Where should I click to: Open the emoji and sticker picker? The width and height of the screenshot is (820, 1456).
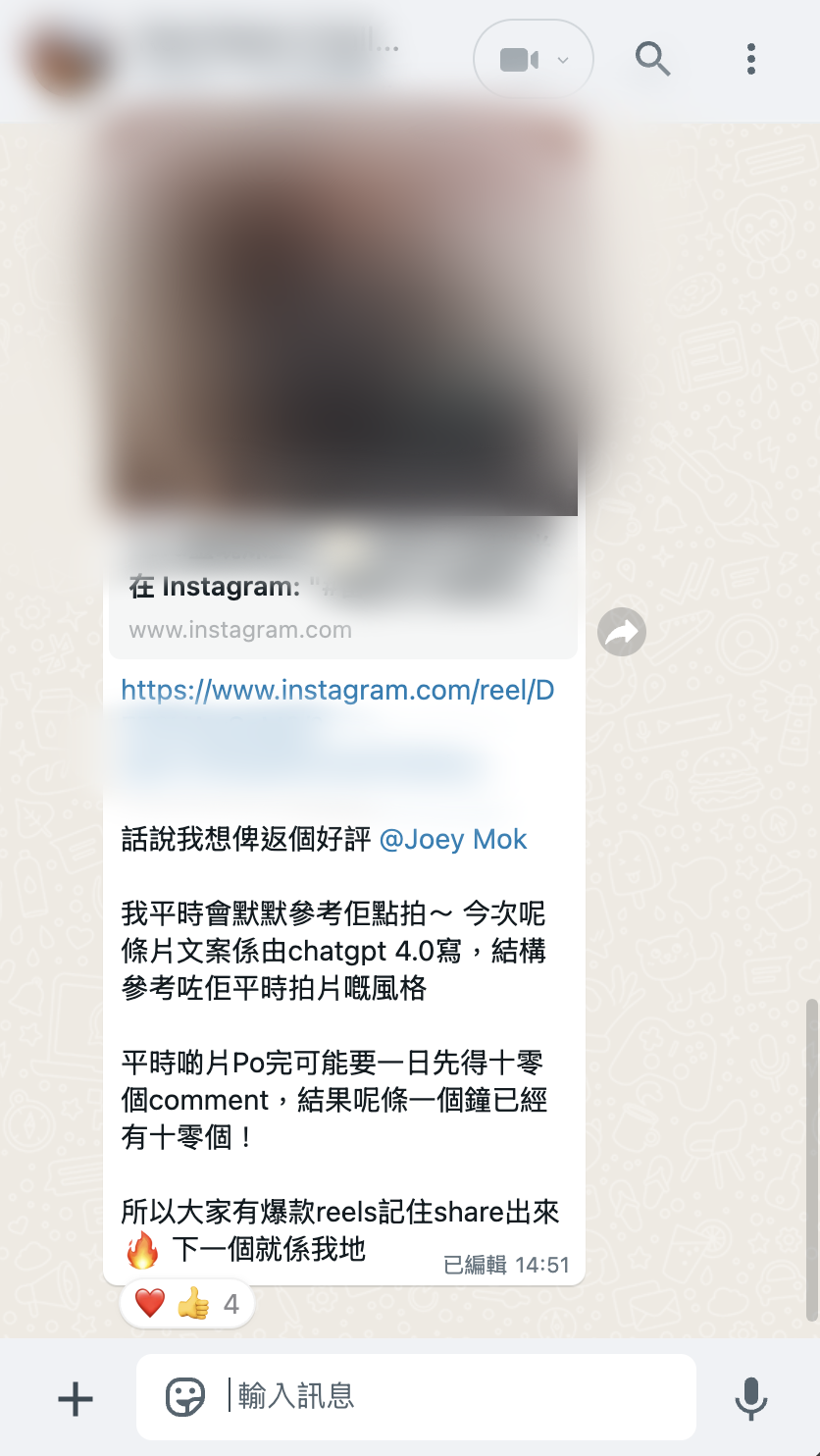click(184, 1397)
